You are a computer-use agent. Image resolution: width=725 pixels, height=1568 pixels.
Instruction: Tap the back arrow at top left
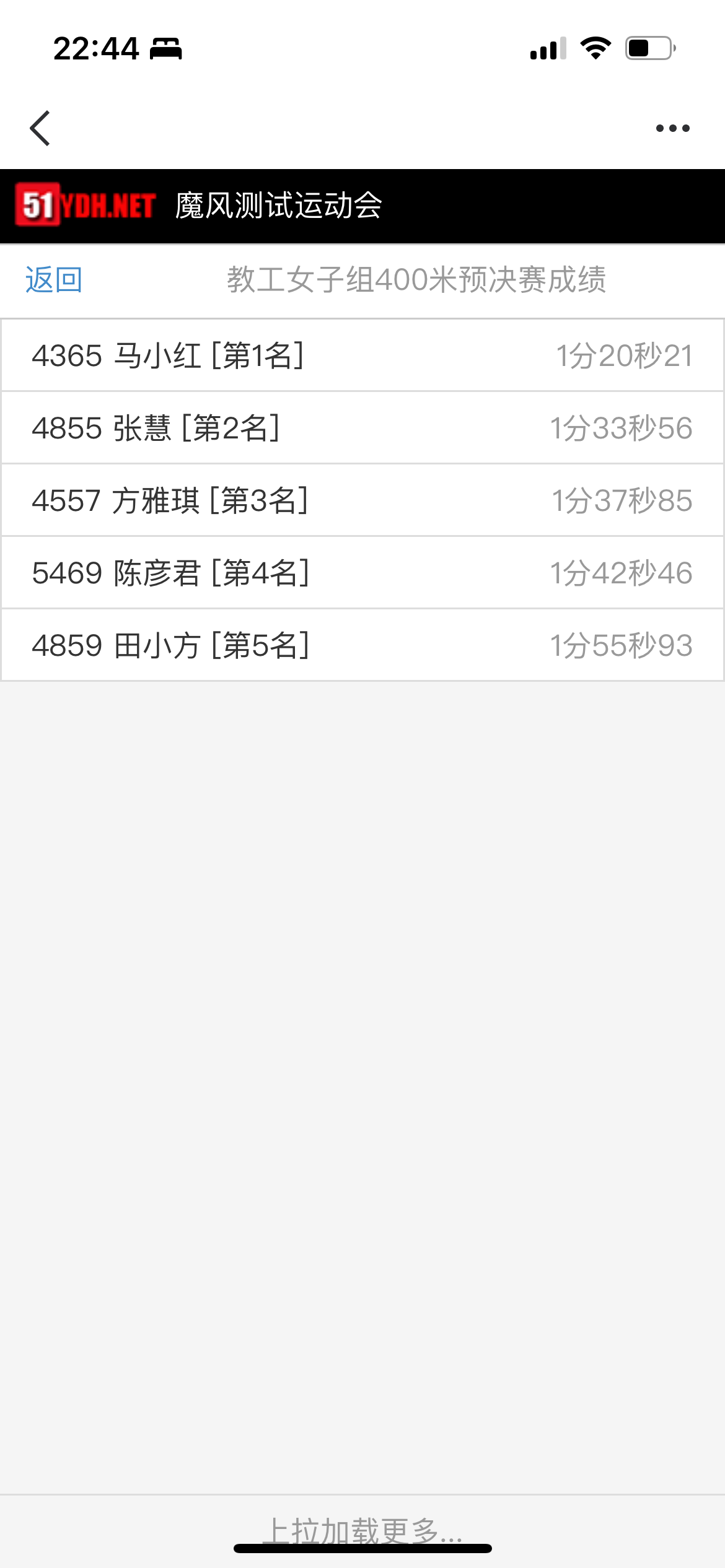[40, 128]
